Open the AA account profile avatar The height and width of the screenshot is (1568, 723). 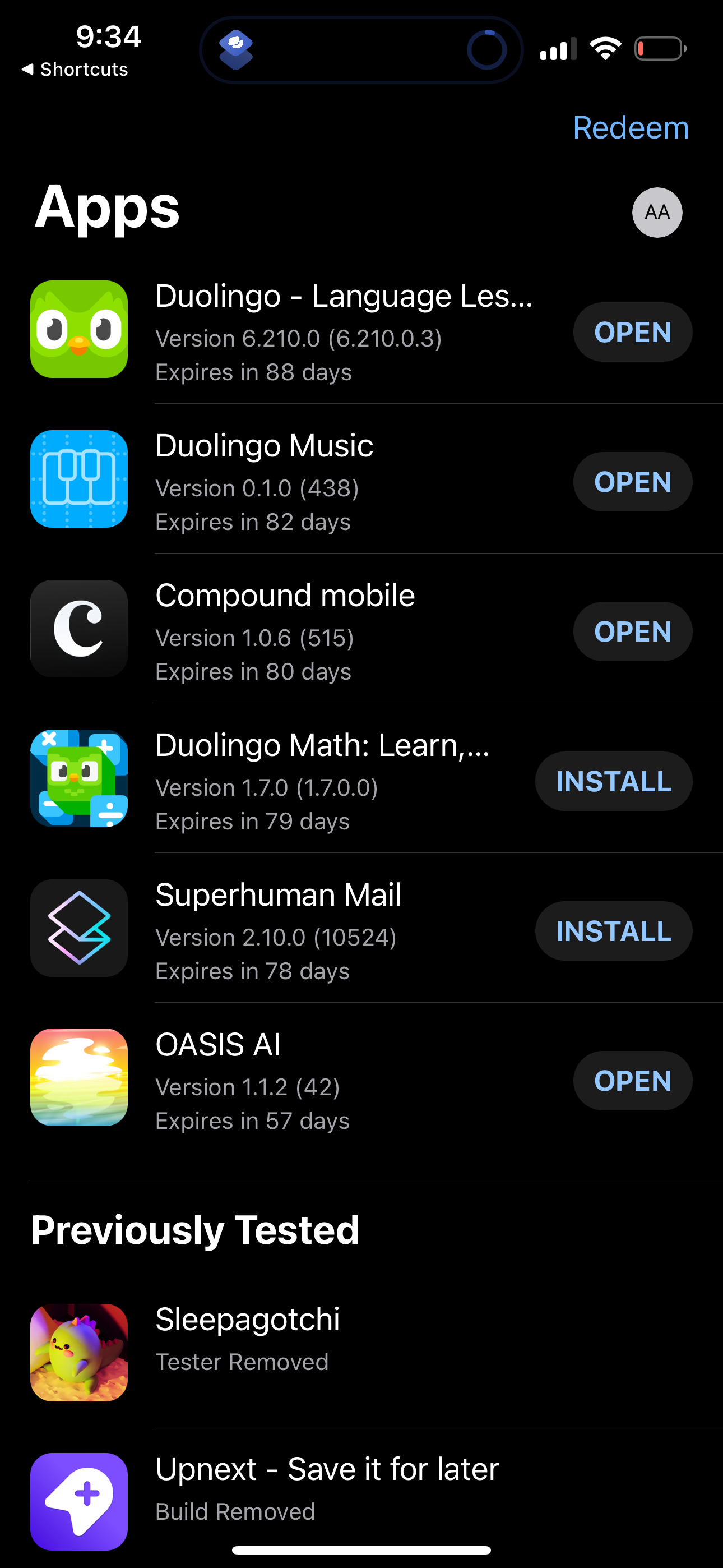(657, 213)
